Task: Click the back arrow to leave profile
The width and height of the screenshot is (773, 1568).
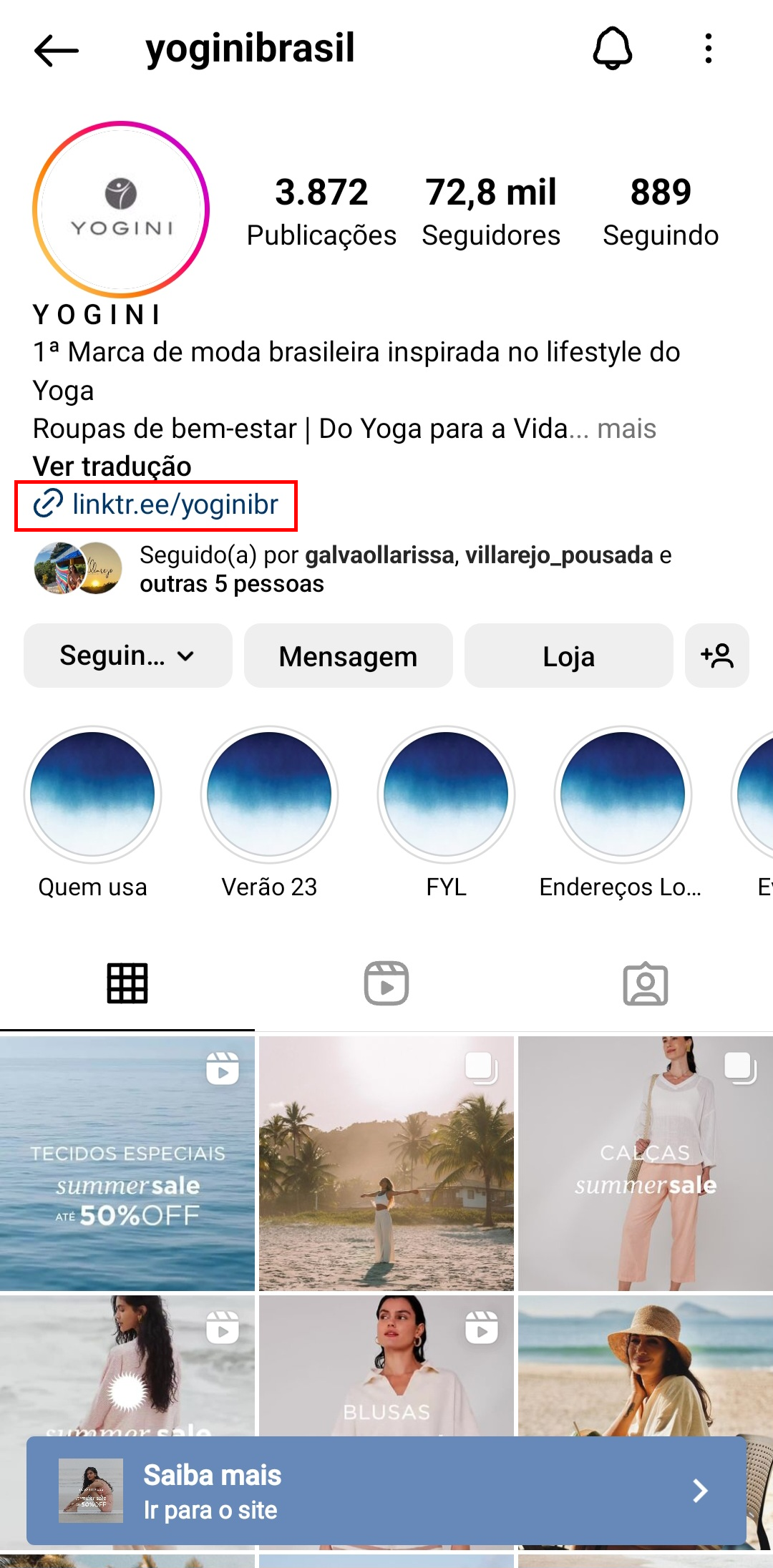Action: [x=52, y=49]
